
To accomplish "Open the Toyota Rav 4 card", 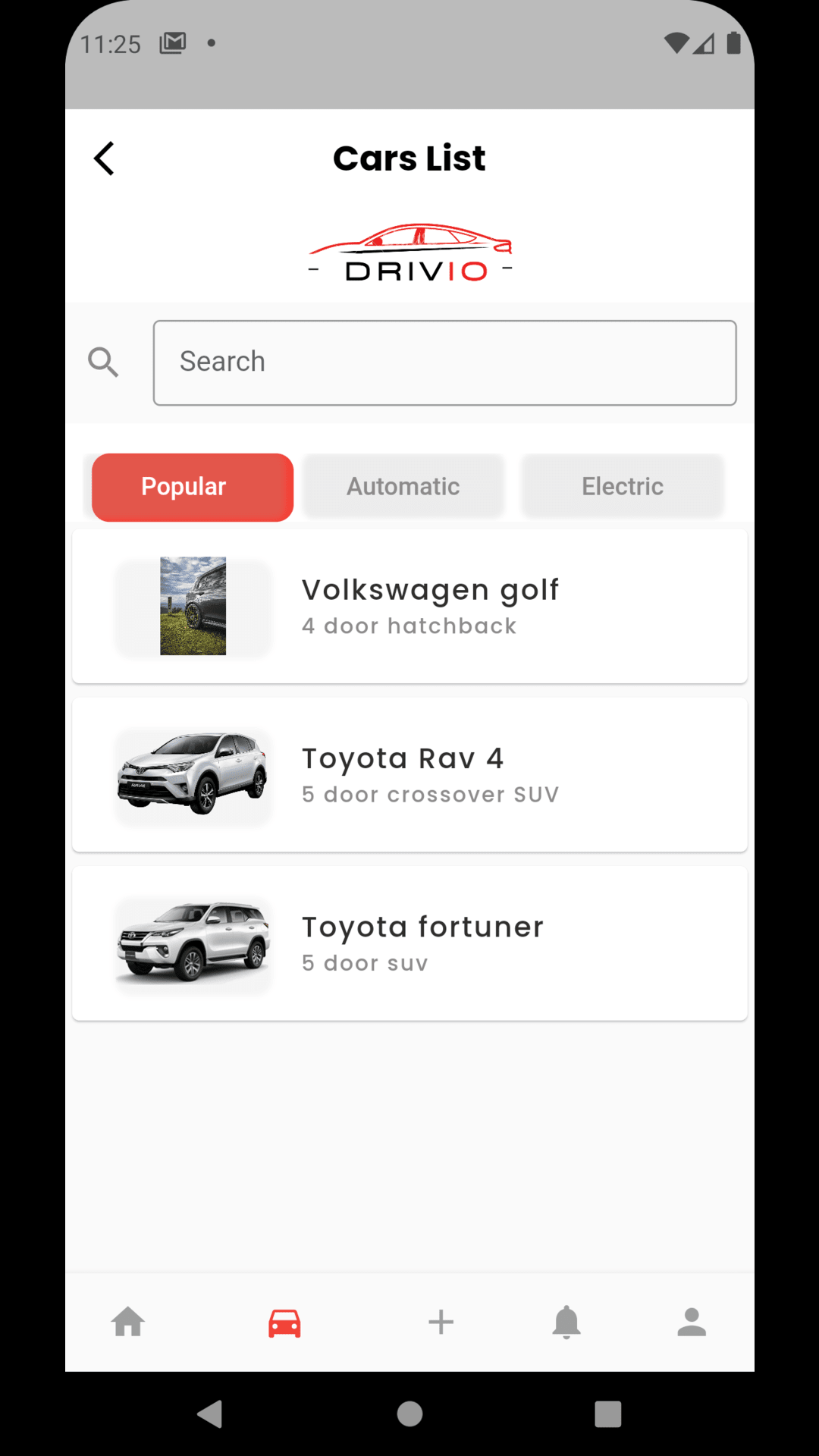I will coord(409,775).
